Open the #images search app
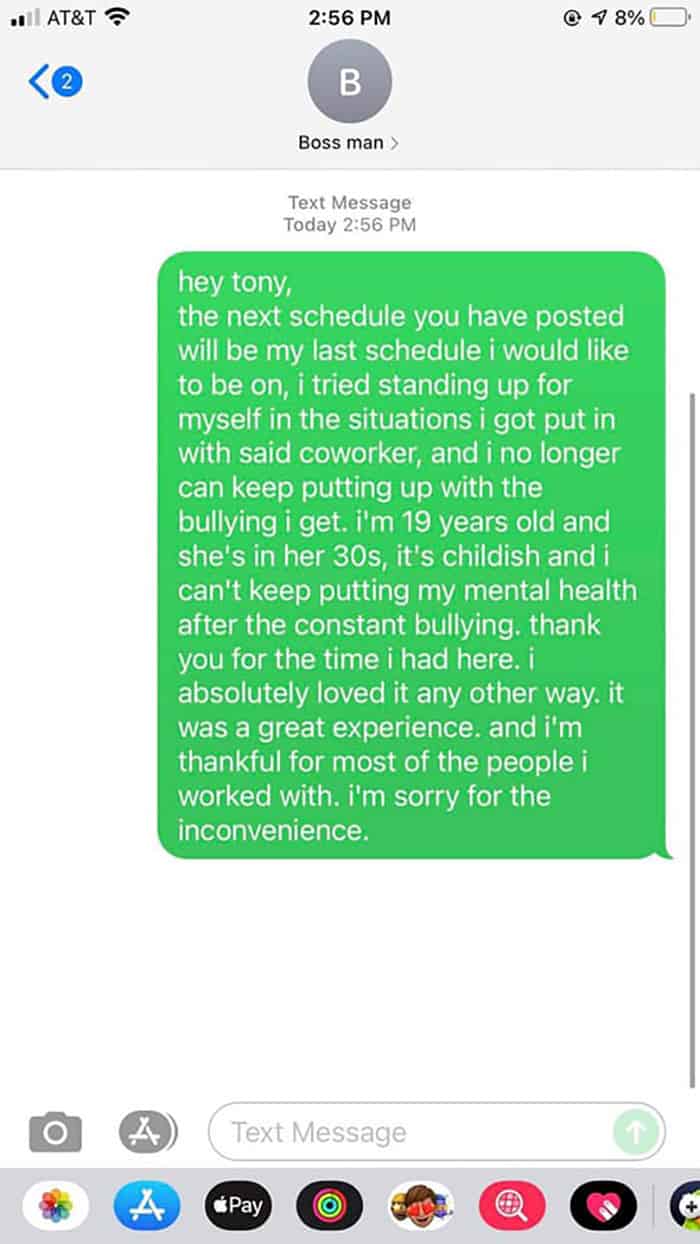Viewport: 700px width, 1244px height. [511, 1206]
